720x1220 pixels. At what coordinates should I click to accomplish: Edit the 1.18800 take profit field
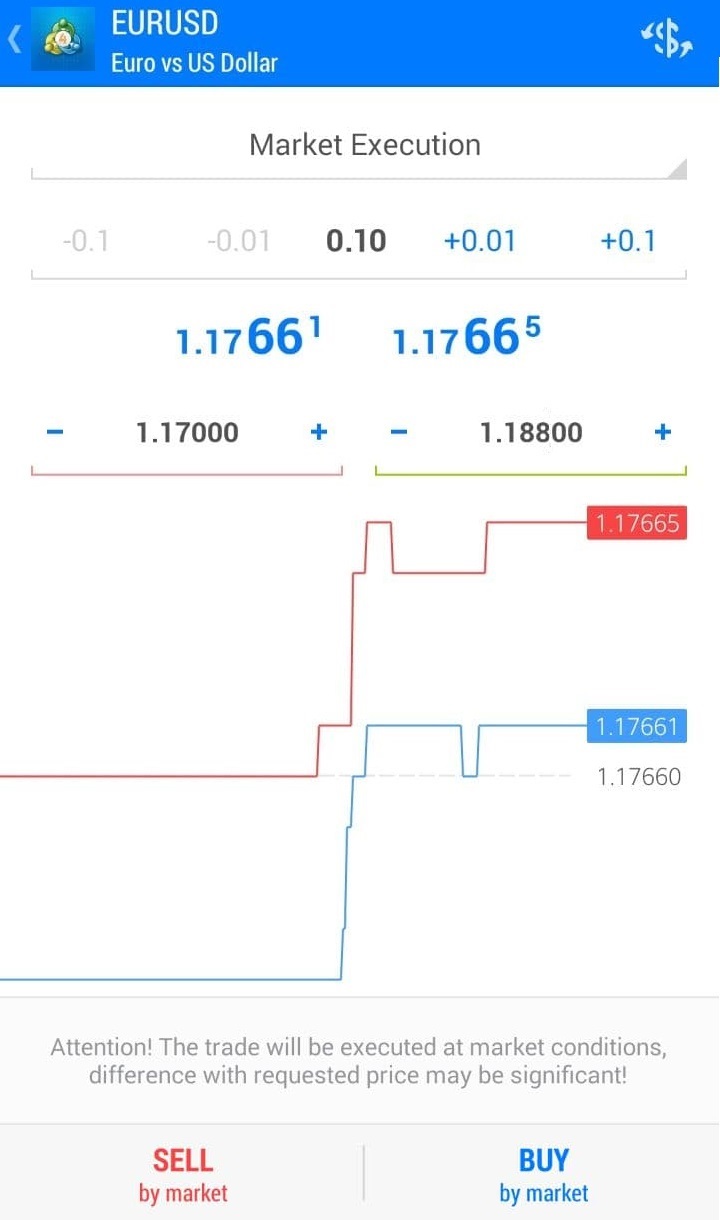coord(531,433)
